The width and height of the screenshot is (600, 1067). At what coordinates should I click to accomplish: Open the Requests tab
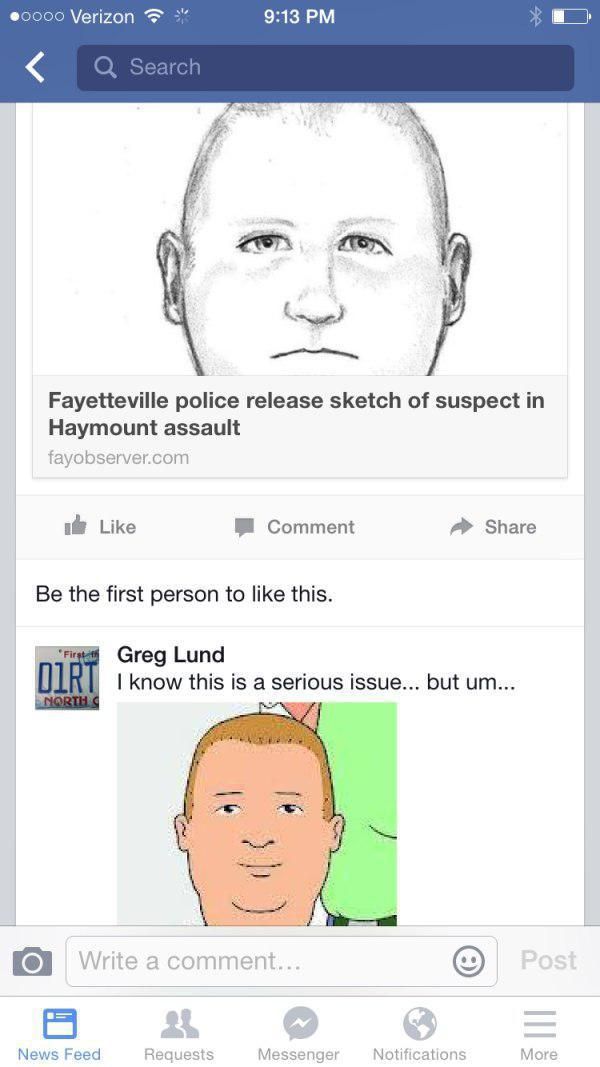[179, 1034]
